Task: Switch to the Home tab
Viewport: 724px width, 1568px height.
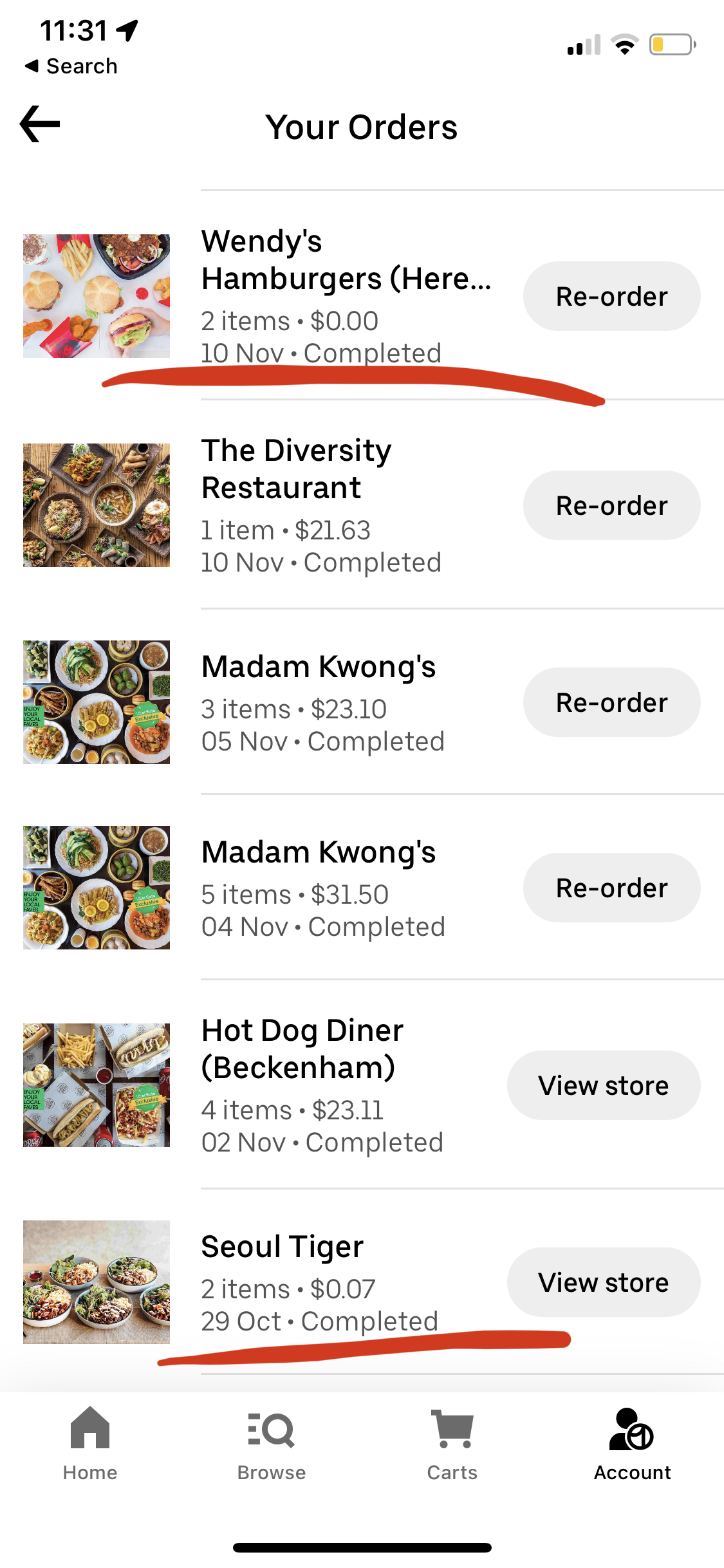Action: pos(90,1443)
